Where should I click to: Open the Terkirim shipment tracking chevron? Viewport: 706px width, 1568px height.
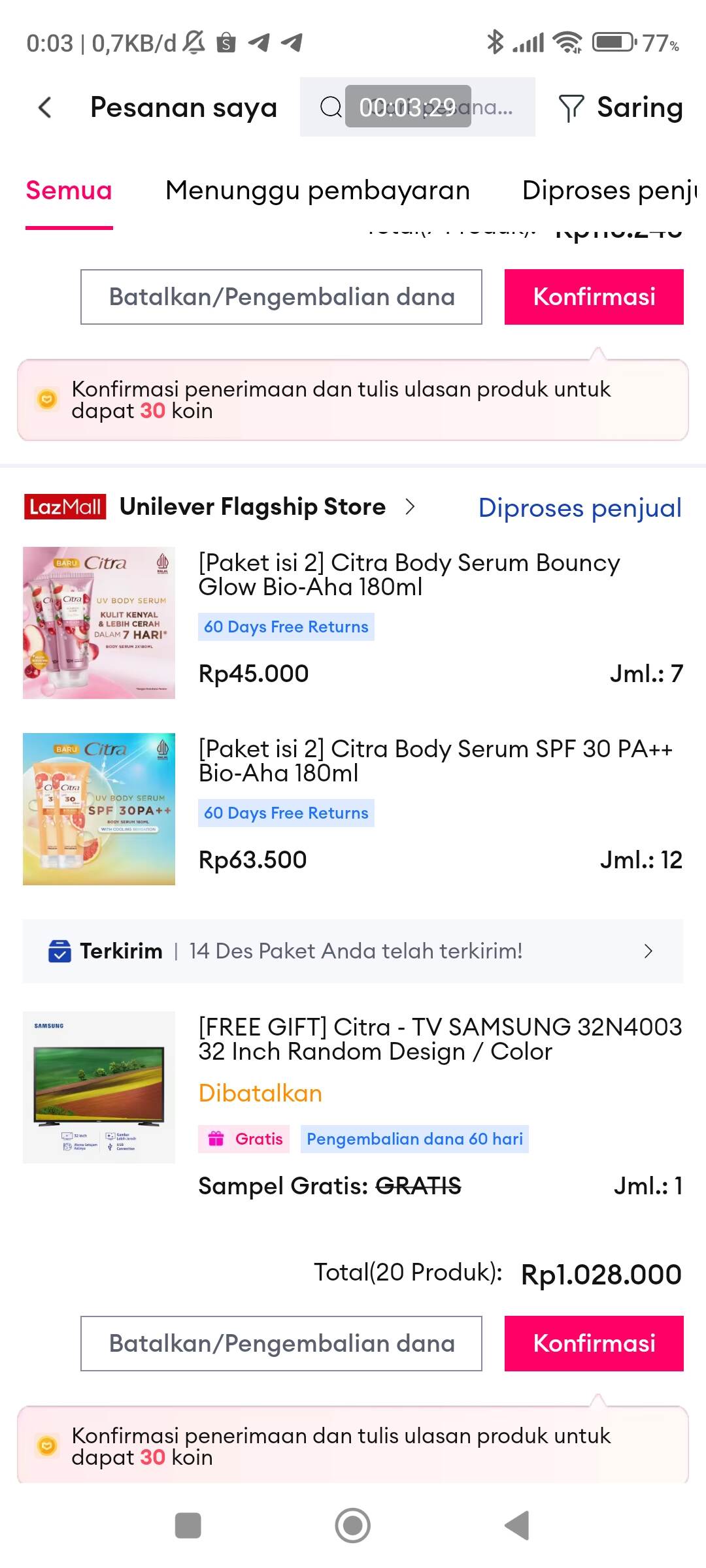[648, 951]
